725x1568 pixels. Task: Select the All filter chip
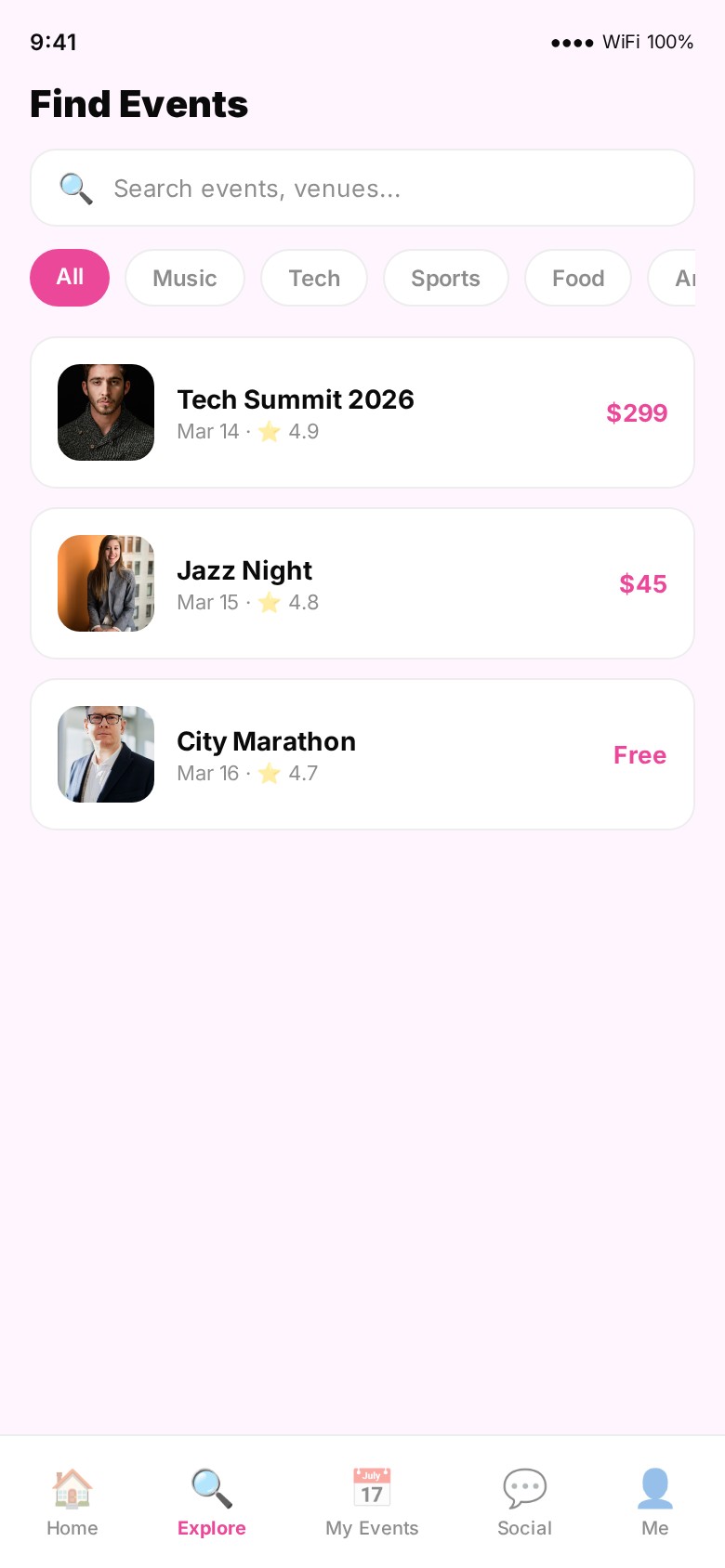pyautogui.click(x=70, y=278)
